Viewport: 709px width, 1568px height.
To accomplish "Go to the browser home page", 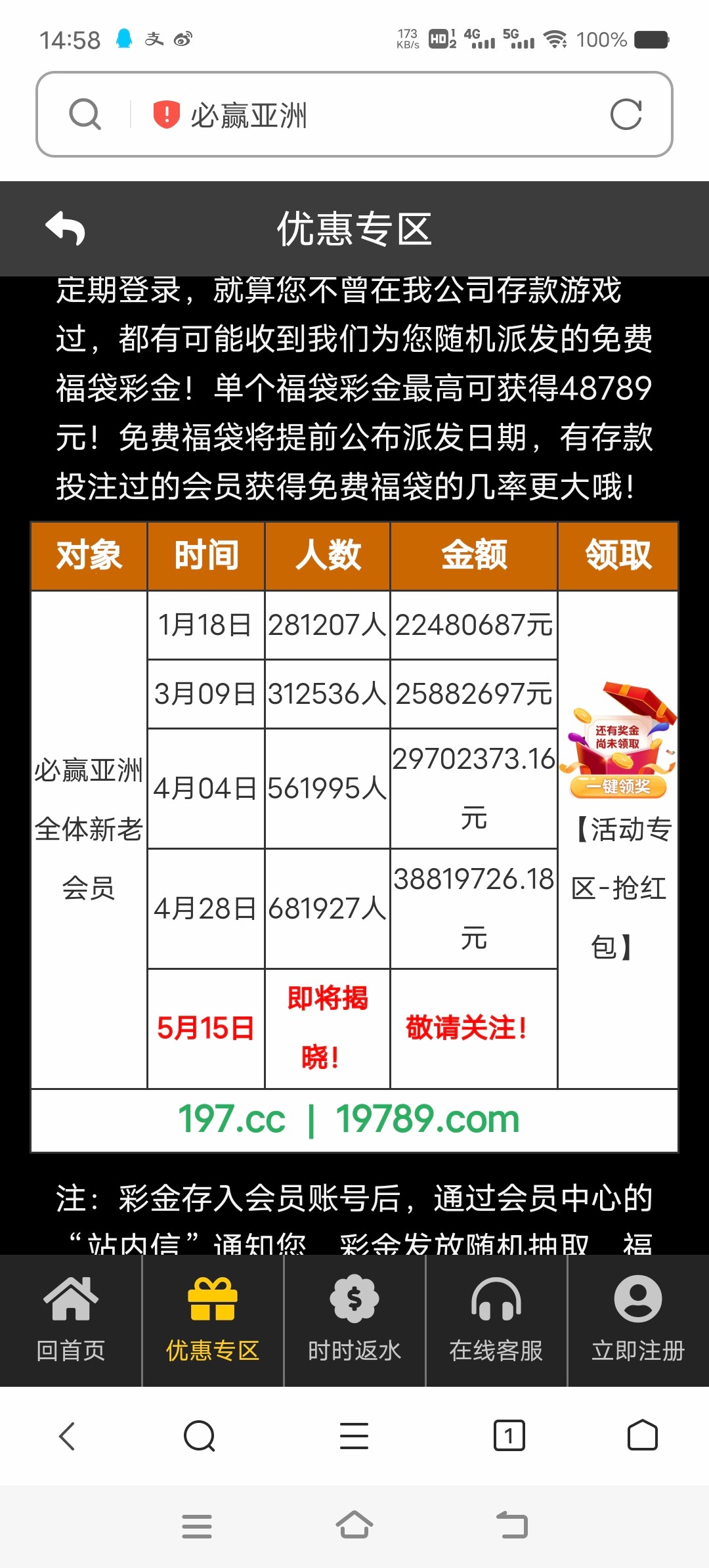I will (642, 1436).
